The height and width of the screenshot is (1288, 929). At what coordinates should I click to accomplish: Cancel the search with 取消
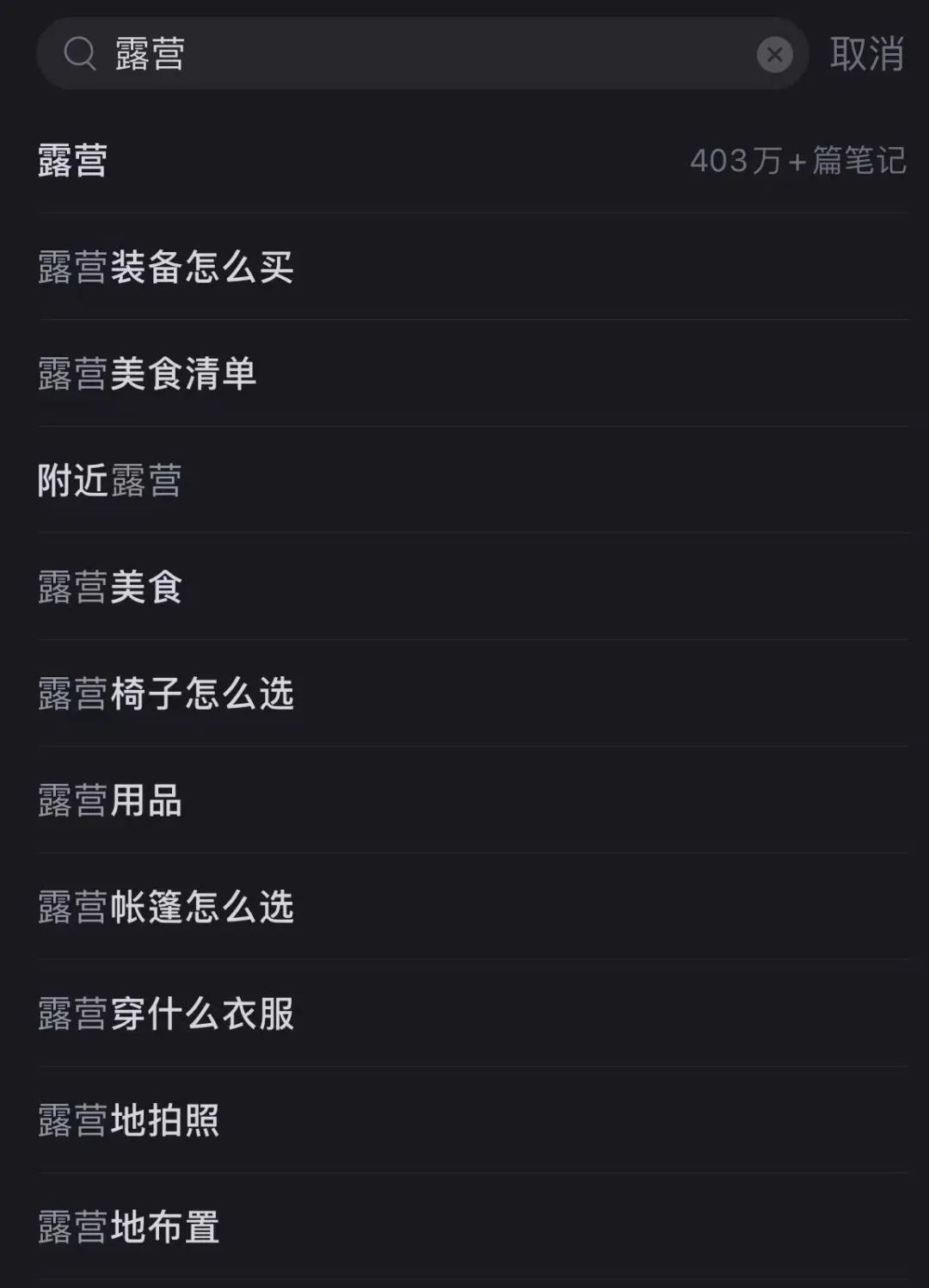click(x=866, y=54)
